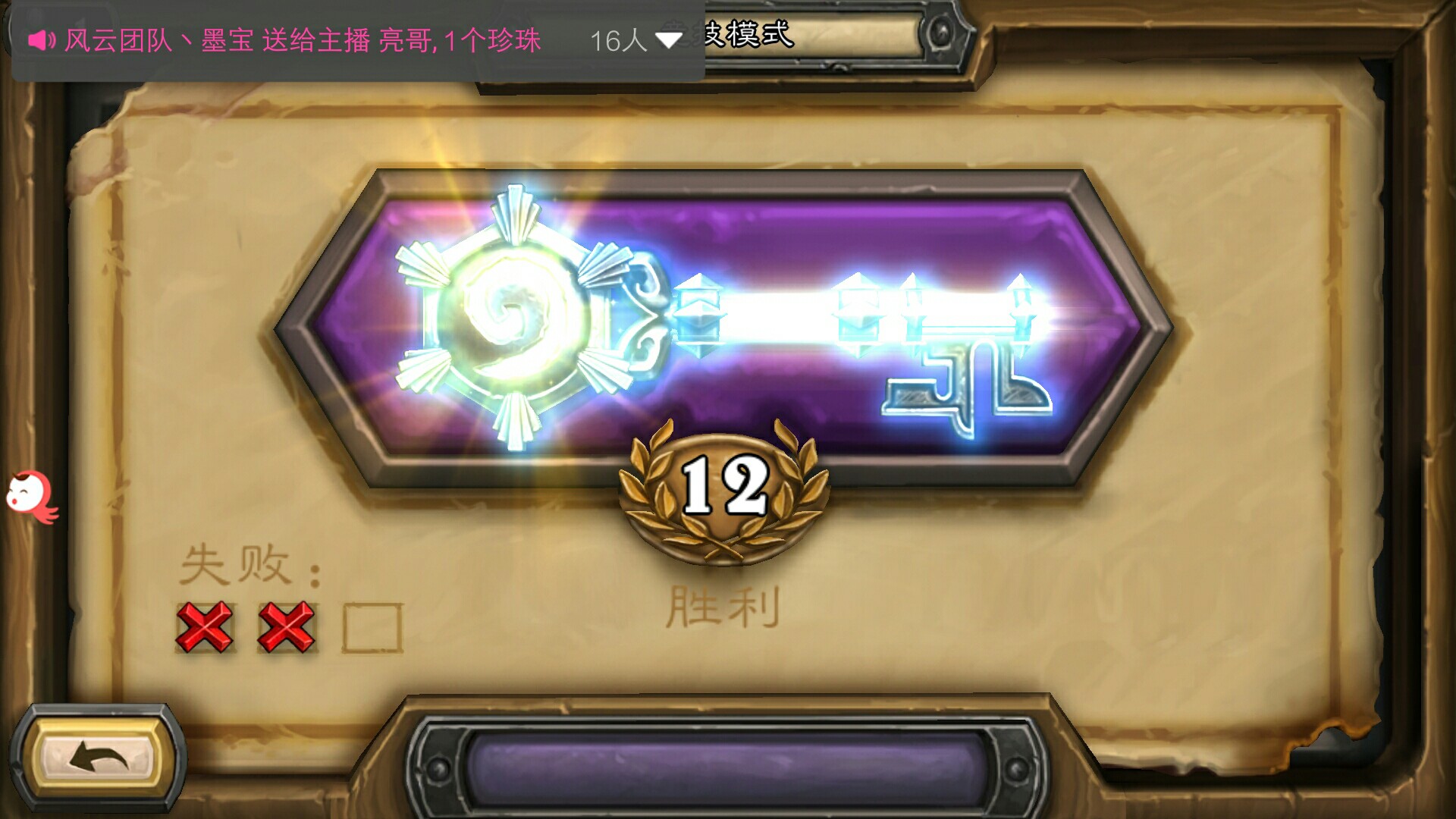1456x819 pixels.
Task: Open the red octopus floating icon
Action: [32, 497]
